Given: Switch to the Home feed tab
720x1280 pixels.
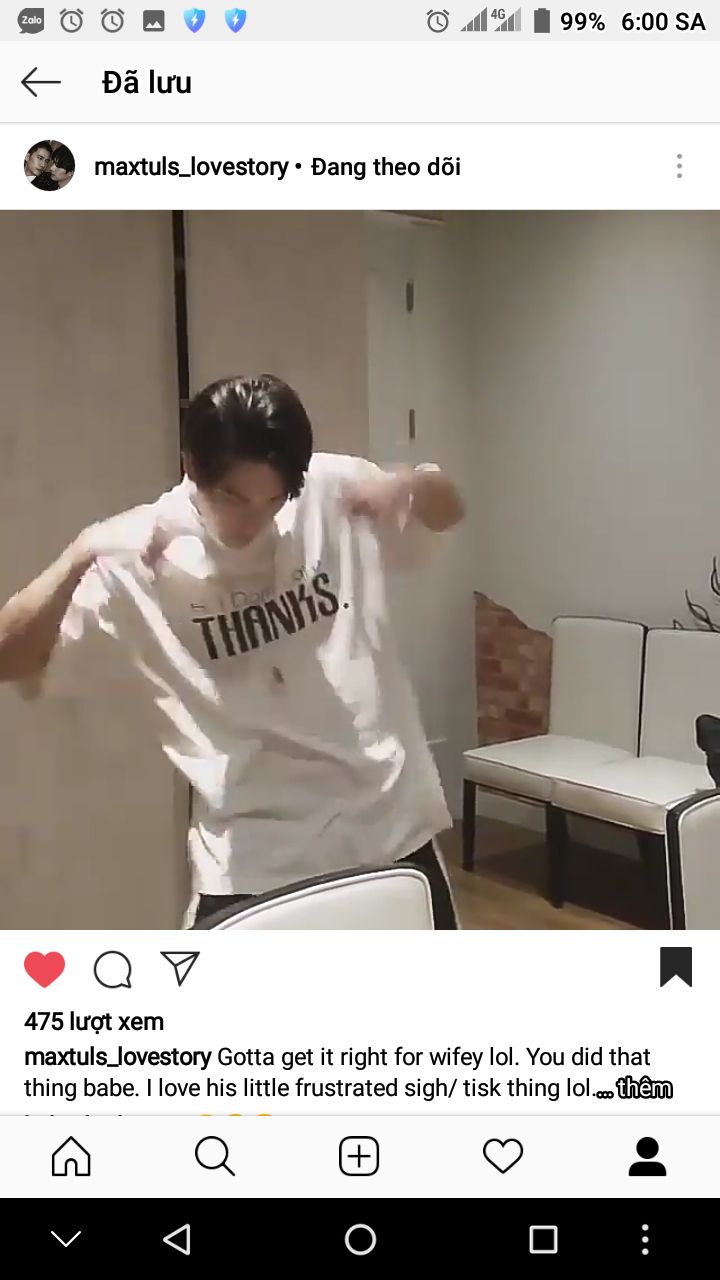Looking at the screenshot, I should pos(71,1157).
